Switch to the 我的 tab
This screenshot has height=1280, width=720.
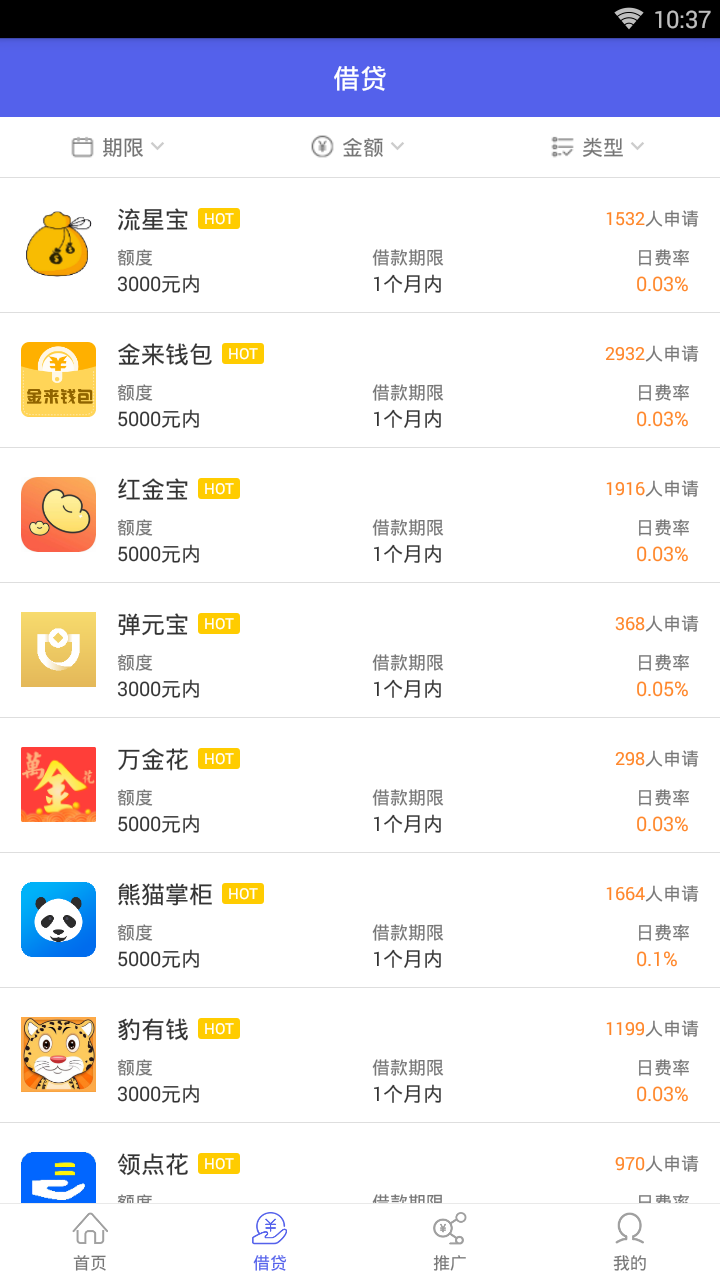pos(630,1242)
